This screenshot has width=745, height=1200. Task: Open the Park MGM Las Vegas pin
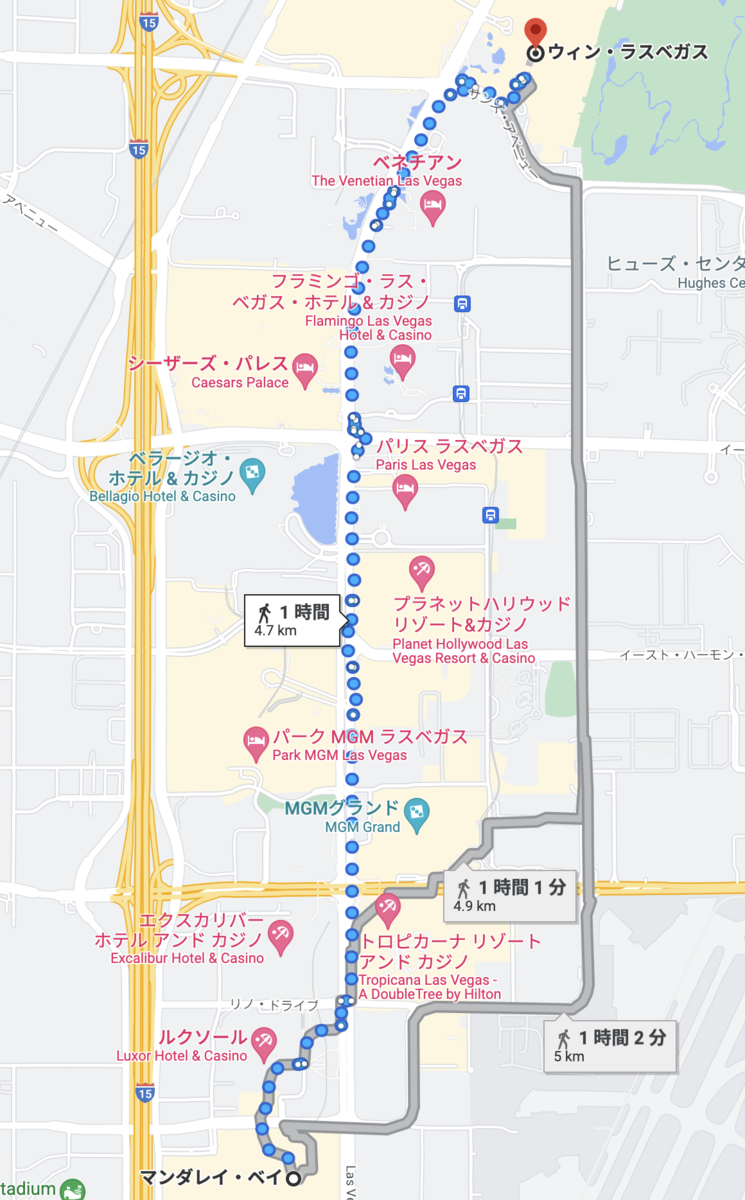[257, 741]
